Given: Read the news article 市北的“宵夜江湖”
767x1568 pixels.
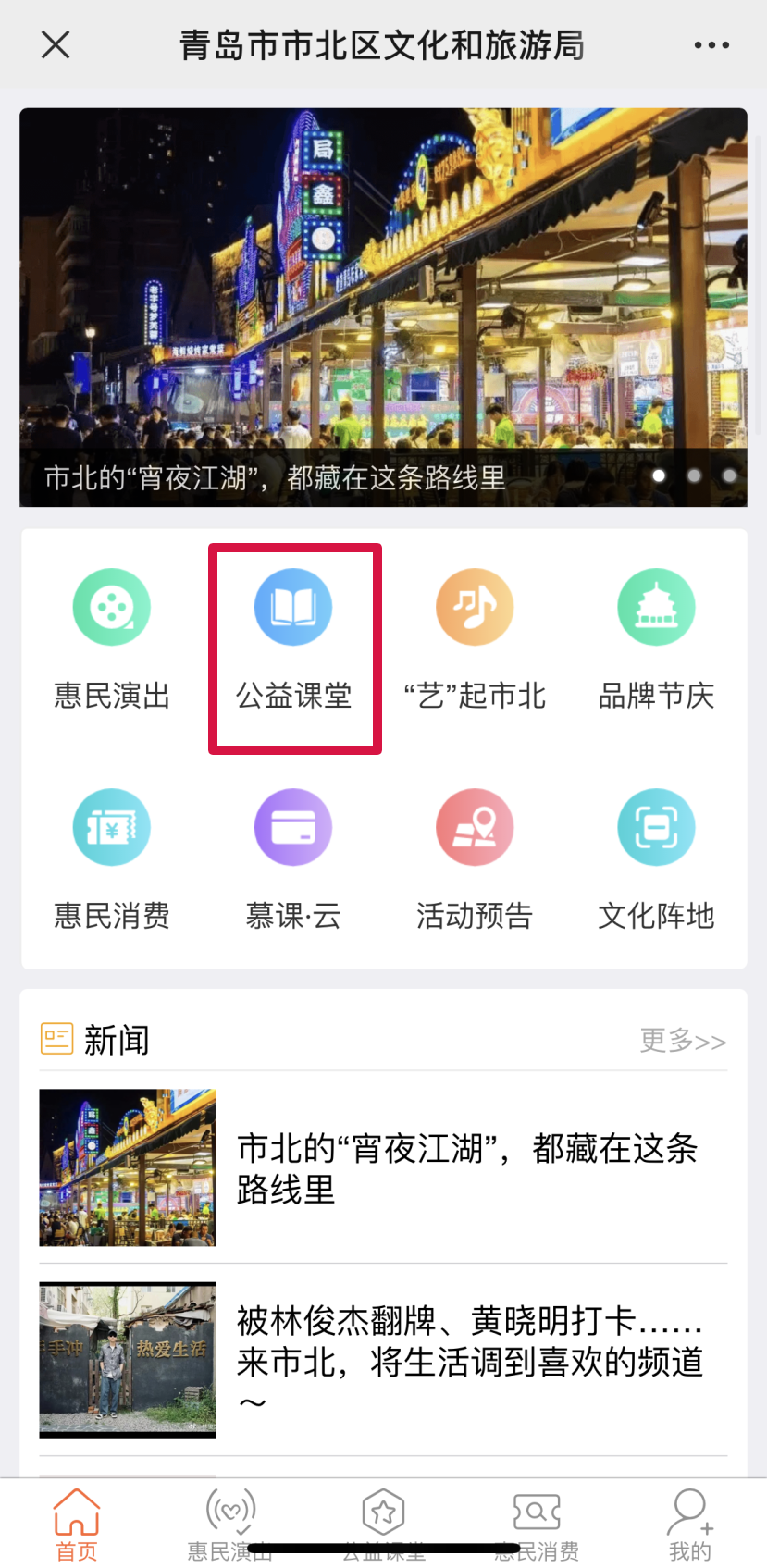Looking at the screenshot, I should click(466, 1167).
